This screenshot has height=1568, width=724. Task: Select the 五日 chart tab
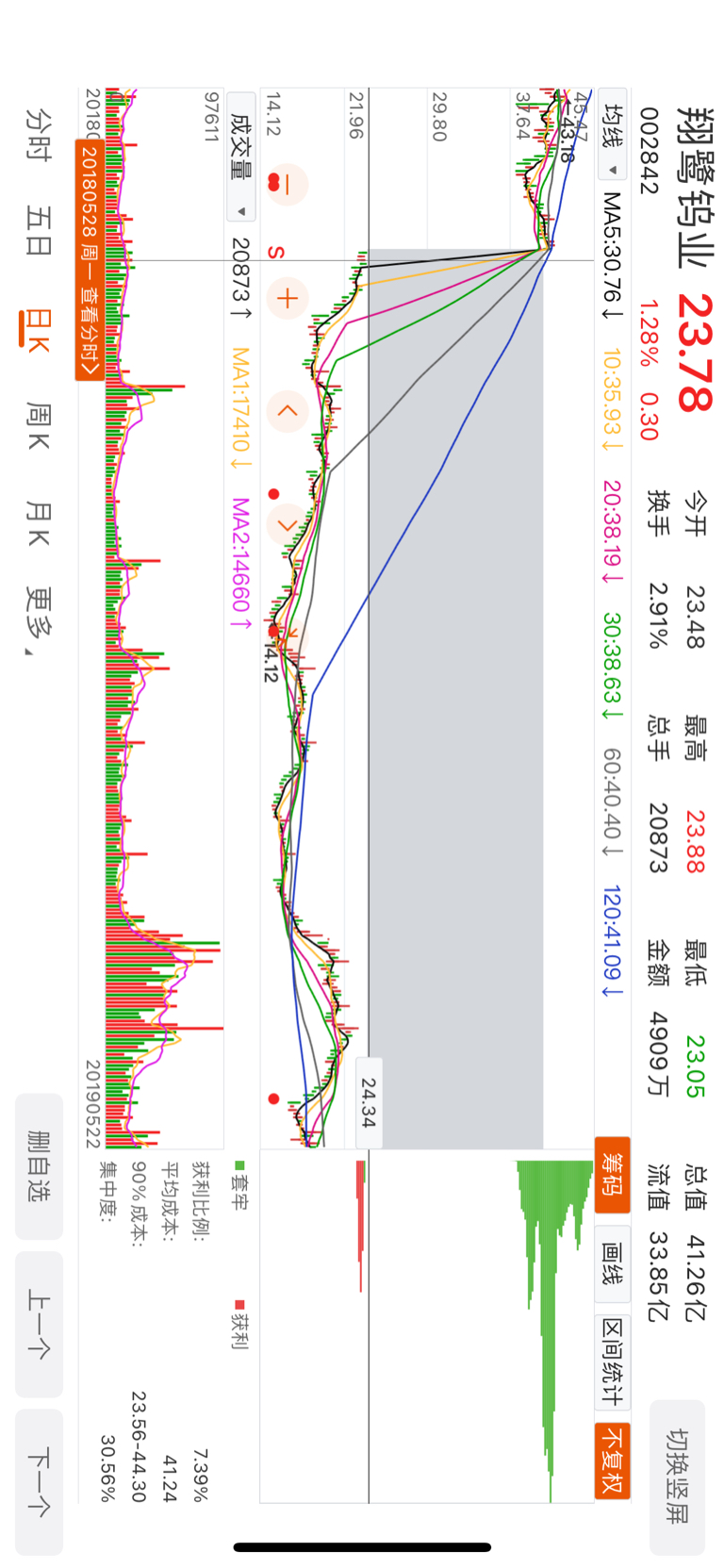coord(38,231)
